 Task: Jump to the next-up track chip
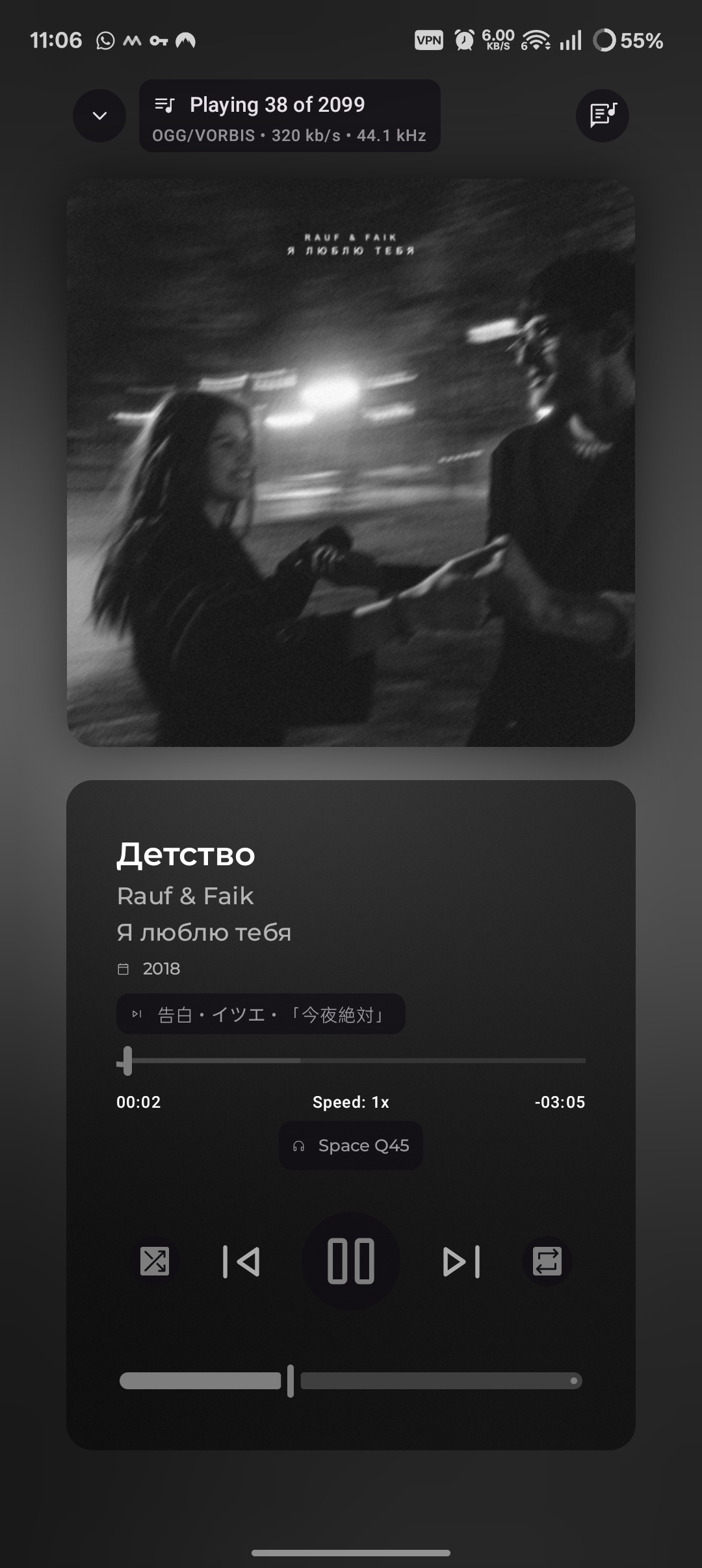pyautogui.click(x=261, y=1014)
